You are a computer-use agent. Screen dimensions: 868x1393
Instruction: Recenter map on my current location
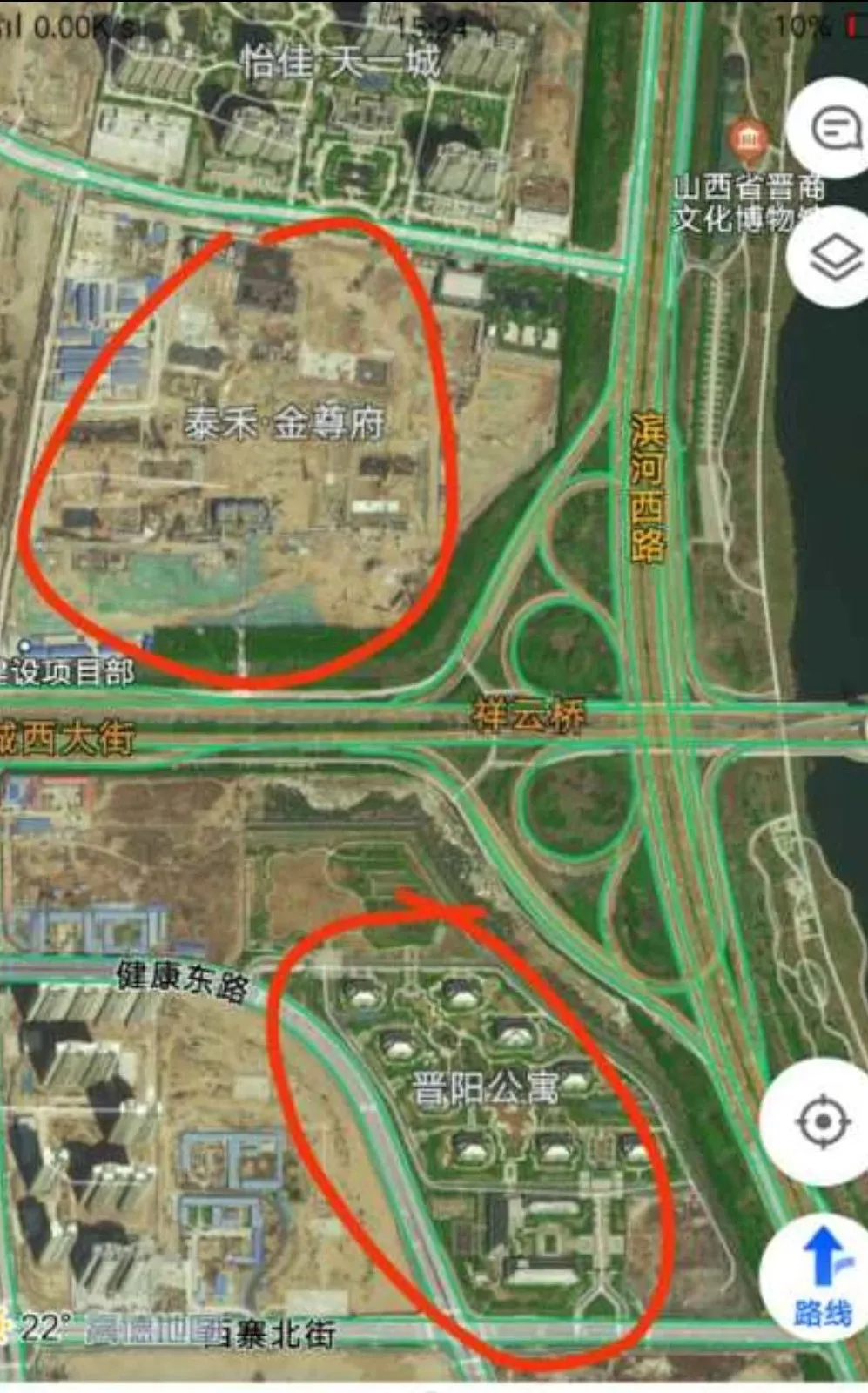click(821, 1122)
